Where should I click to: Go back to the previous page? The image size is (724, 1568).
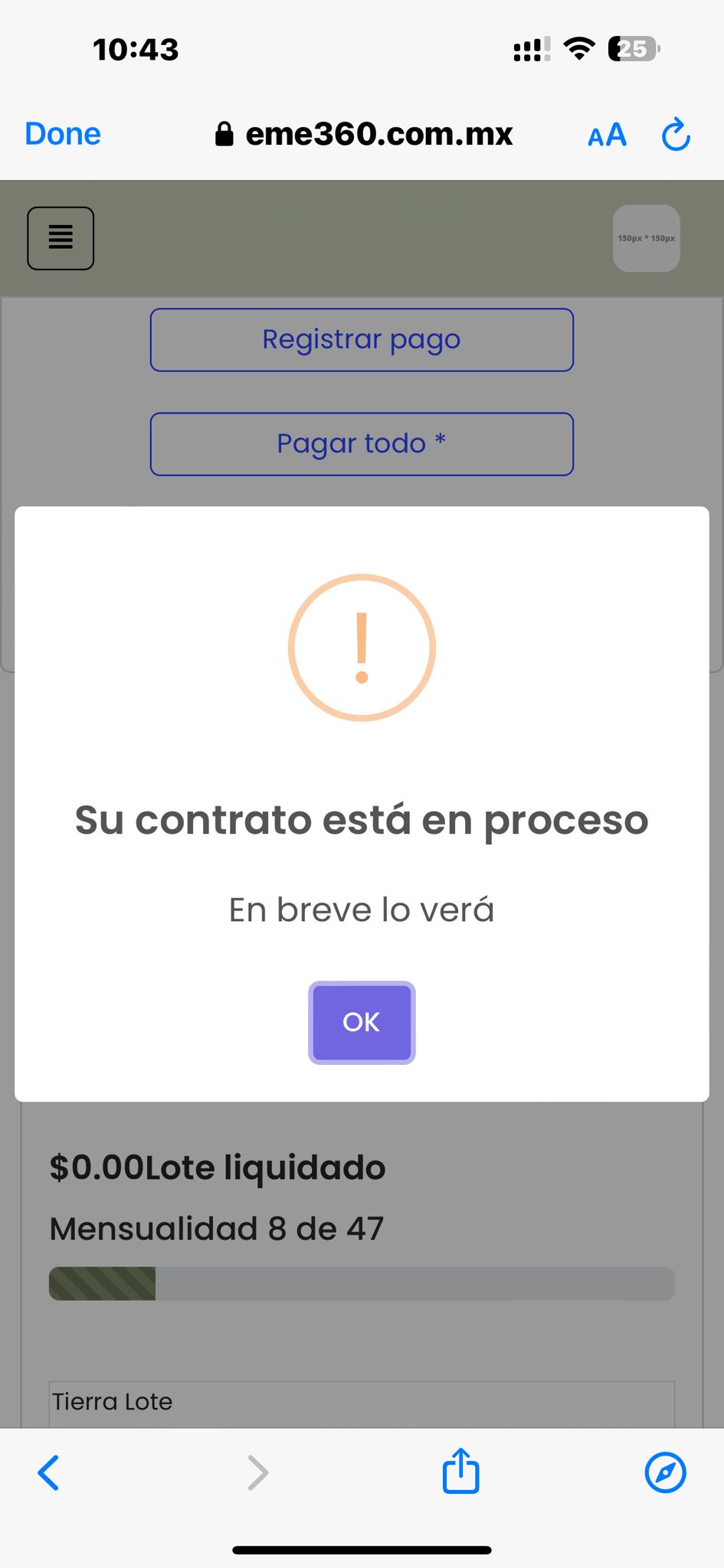48,1472
